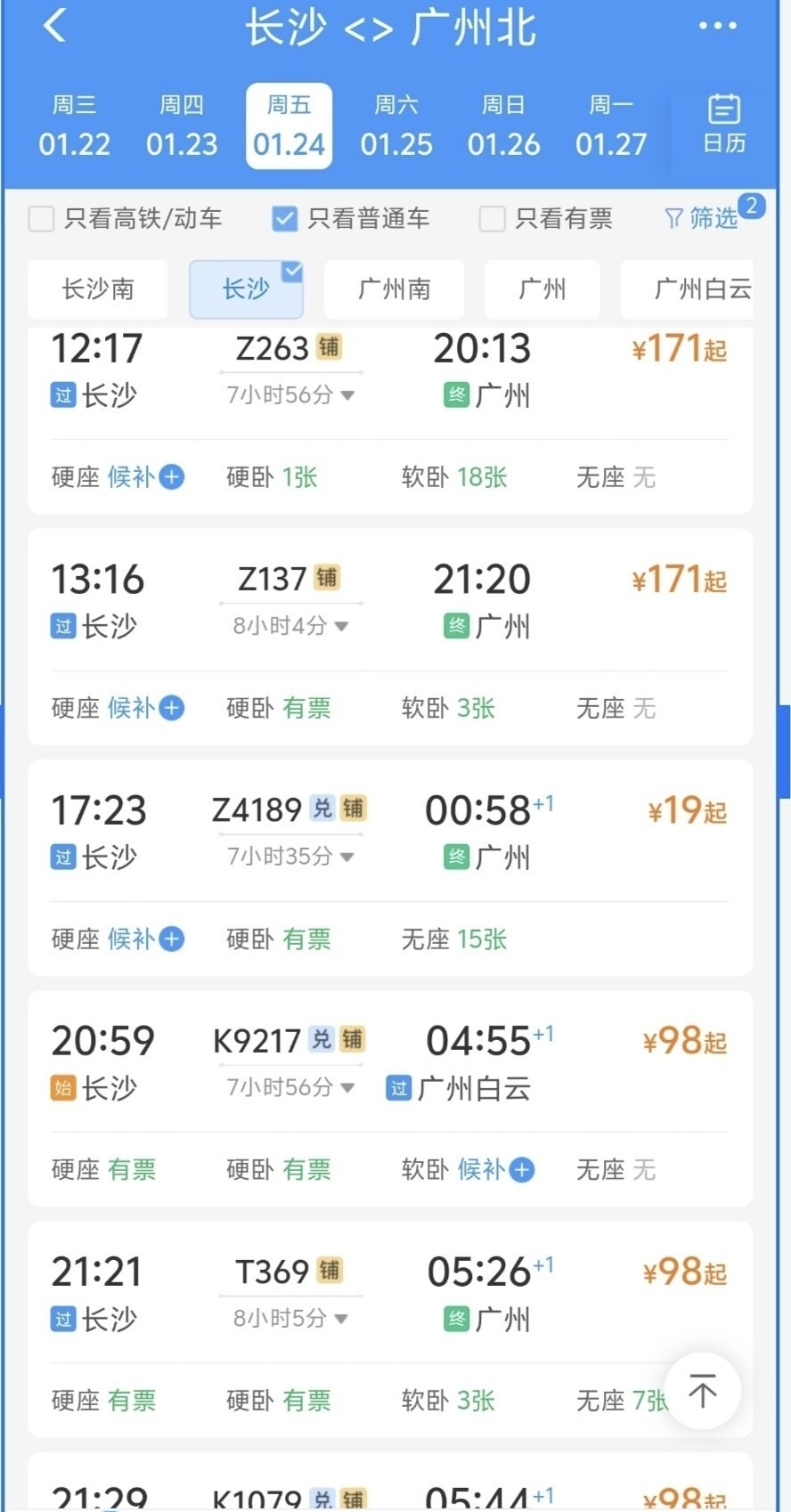Add 候补 for 硬座 on Z4189
Viewport: 791px width, 1512px height.
(172, 939)
